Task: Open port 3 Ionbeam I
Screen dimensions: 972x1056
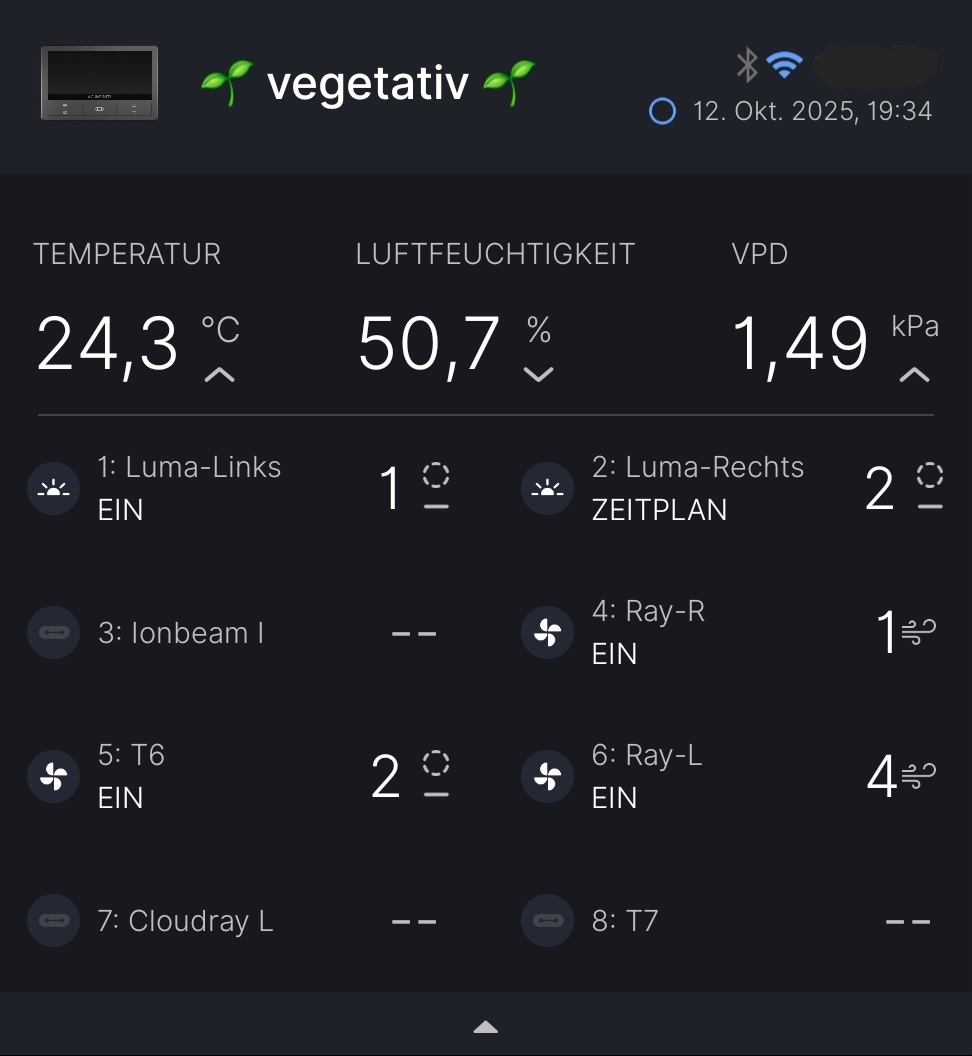Action: coord(181,633)
